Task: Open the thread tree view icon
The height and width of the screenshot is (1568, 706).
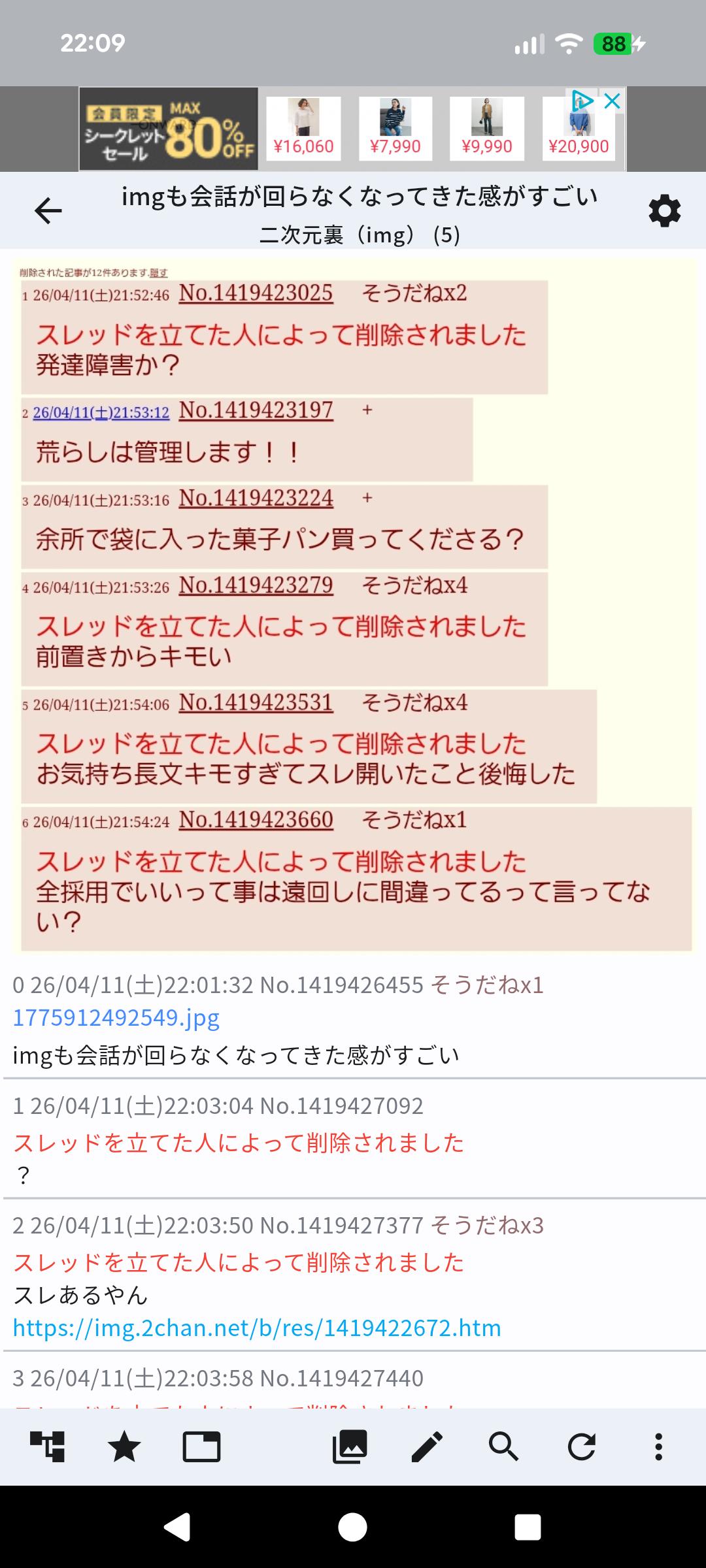Action: 48,1446
